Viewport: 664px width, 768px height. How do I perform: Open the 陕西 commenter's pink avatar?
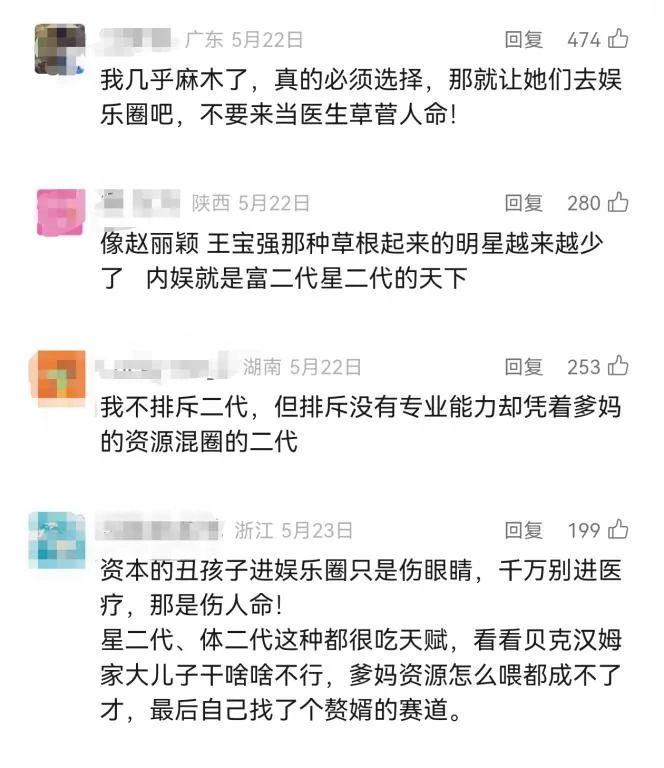59,212
